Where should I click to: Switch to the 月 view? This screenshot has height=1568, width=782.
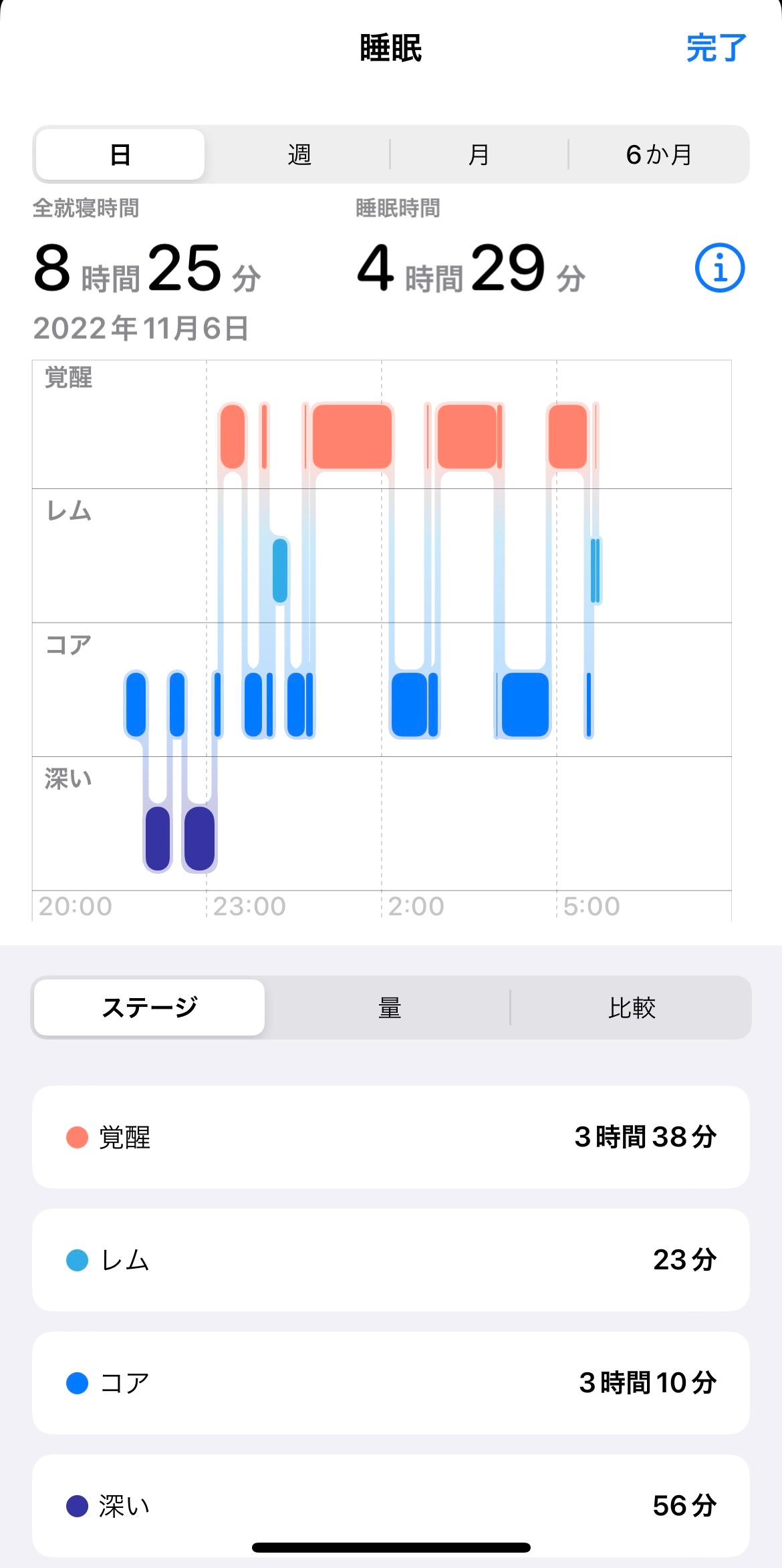(479, 155)
